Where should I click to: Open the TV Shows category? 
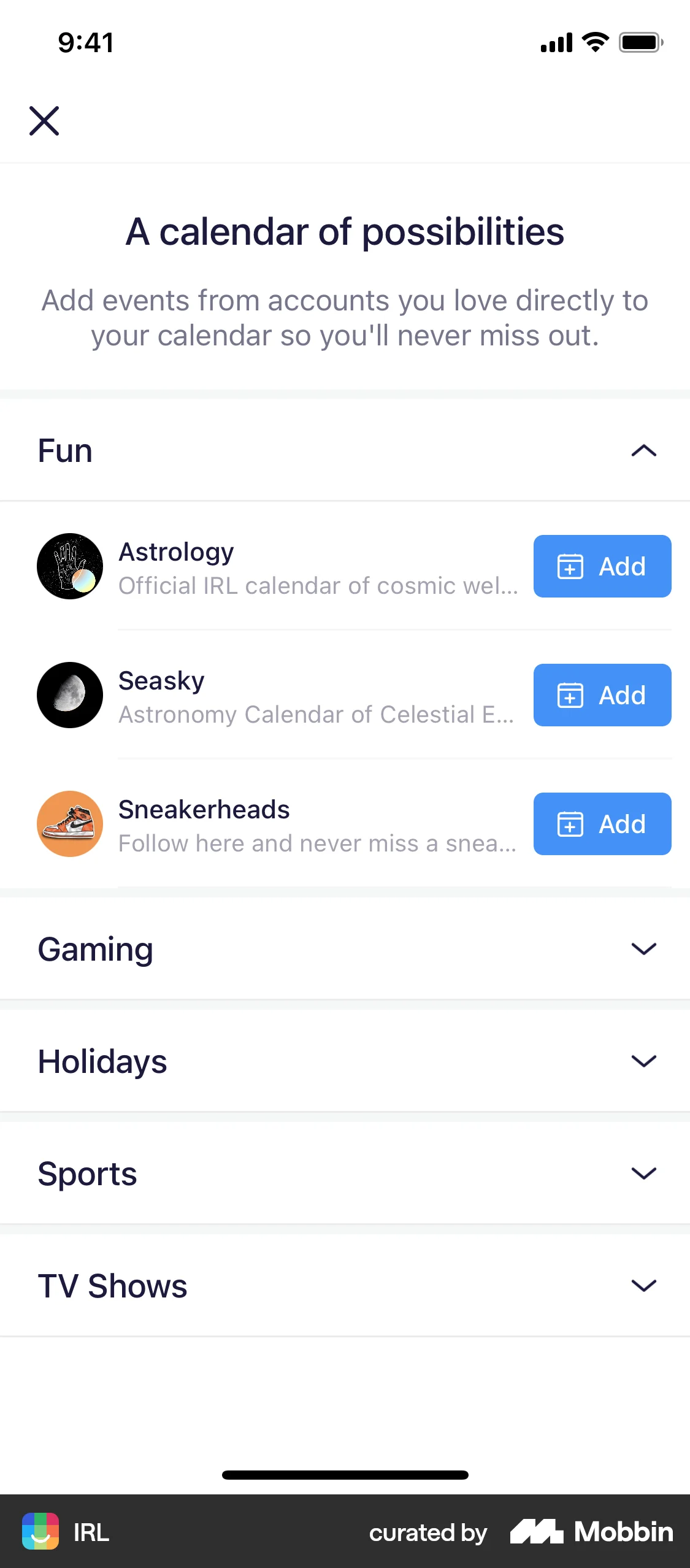(x=642, y=1285)
